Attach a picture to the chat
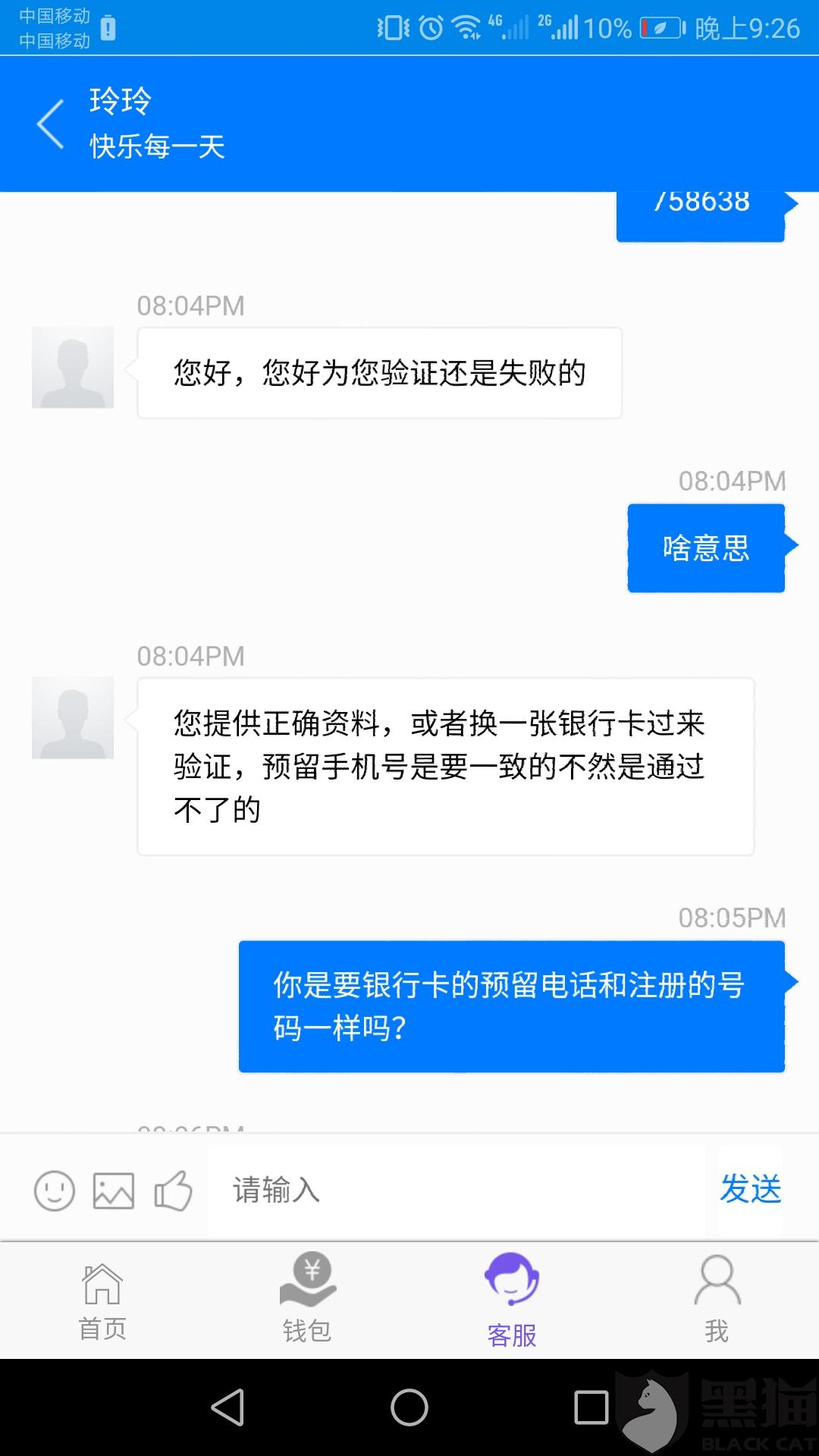819x1456 pixels. coord(114,1190)
